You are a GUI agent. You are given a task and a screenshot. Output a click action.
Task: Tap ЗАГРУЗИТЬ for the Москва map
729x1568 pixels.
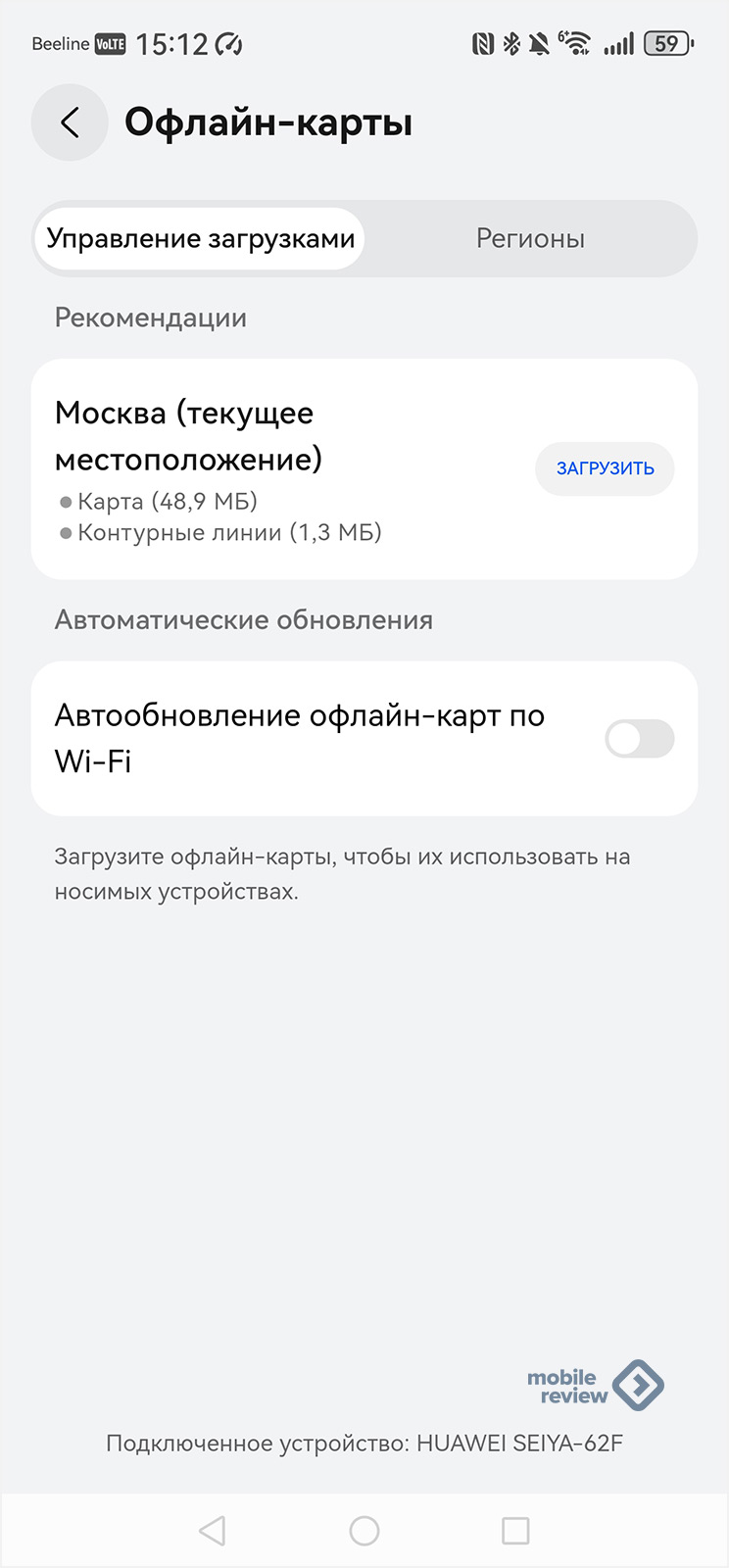[x=605, y=468]
